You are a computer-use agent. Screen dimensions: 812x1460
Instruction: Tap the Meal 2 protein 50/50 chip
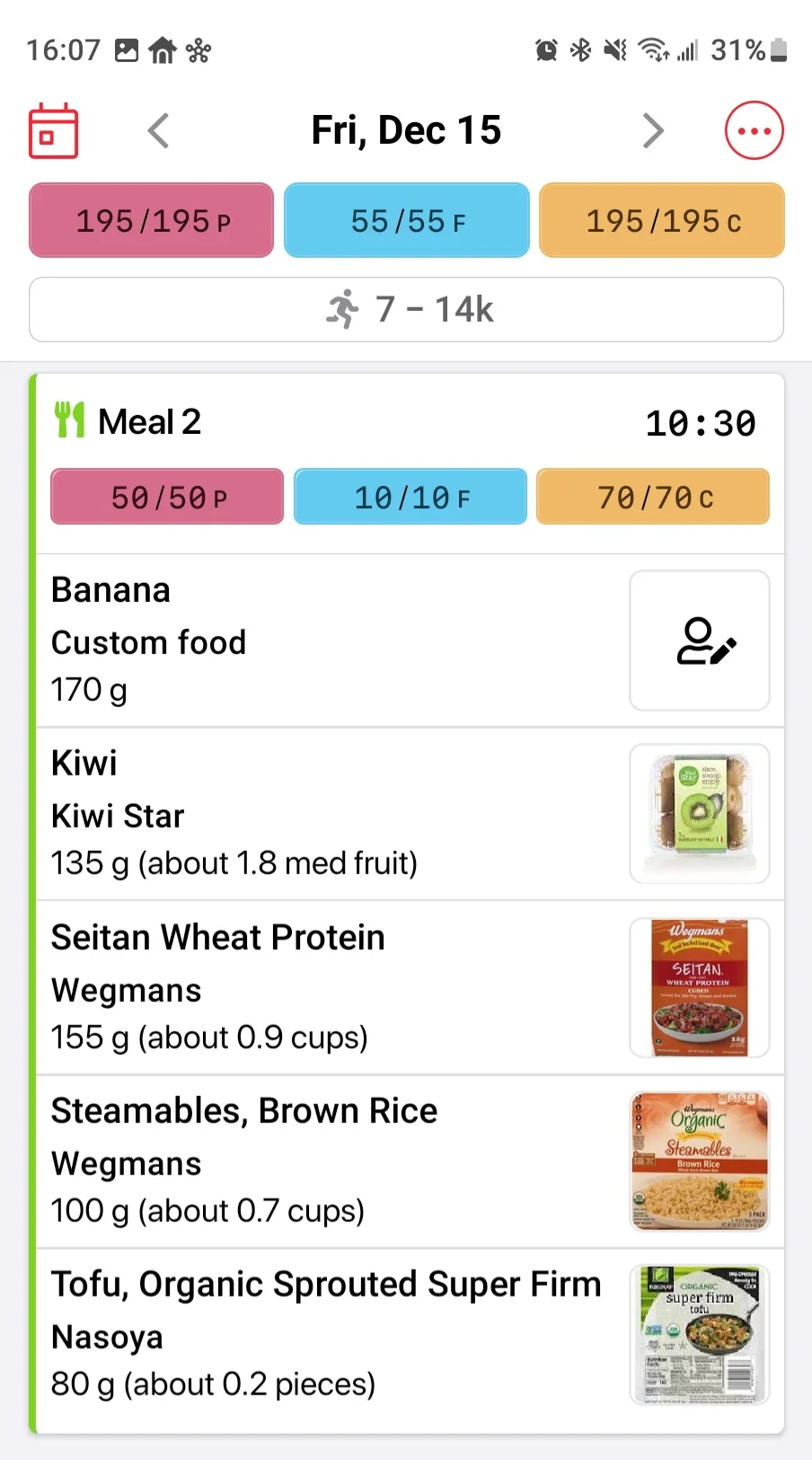[x=167, y=496]
